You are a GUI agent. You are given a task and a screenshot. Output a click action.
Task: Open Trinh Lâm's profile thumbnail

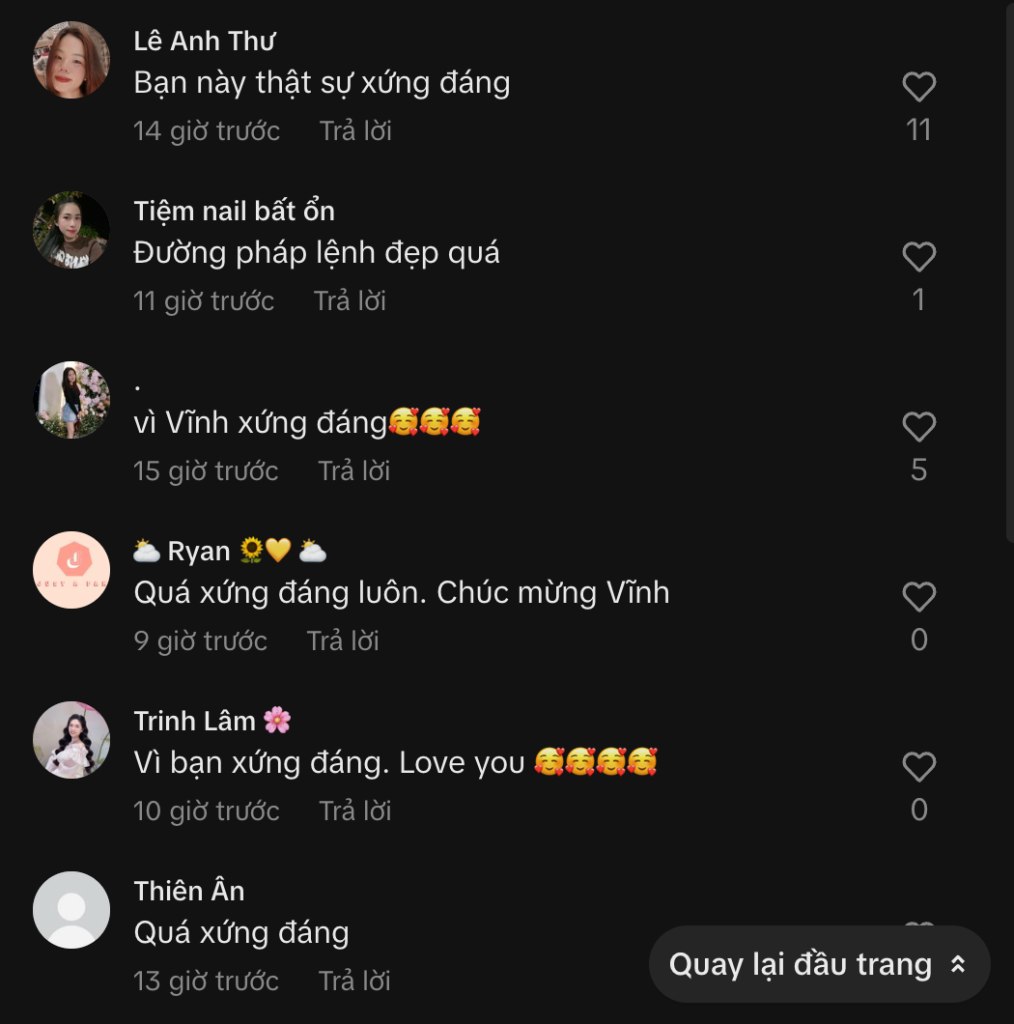point(71,740)
